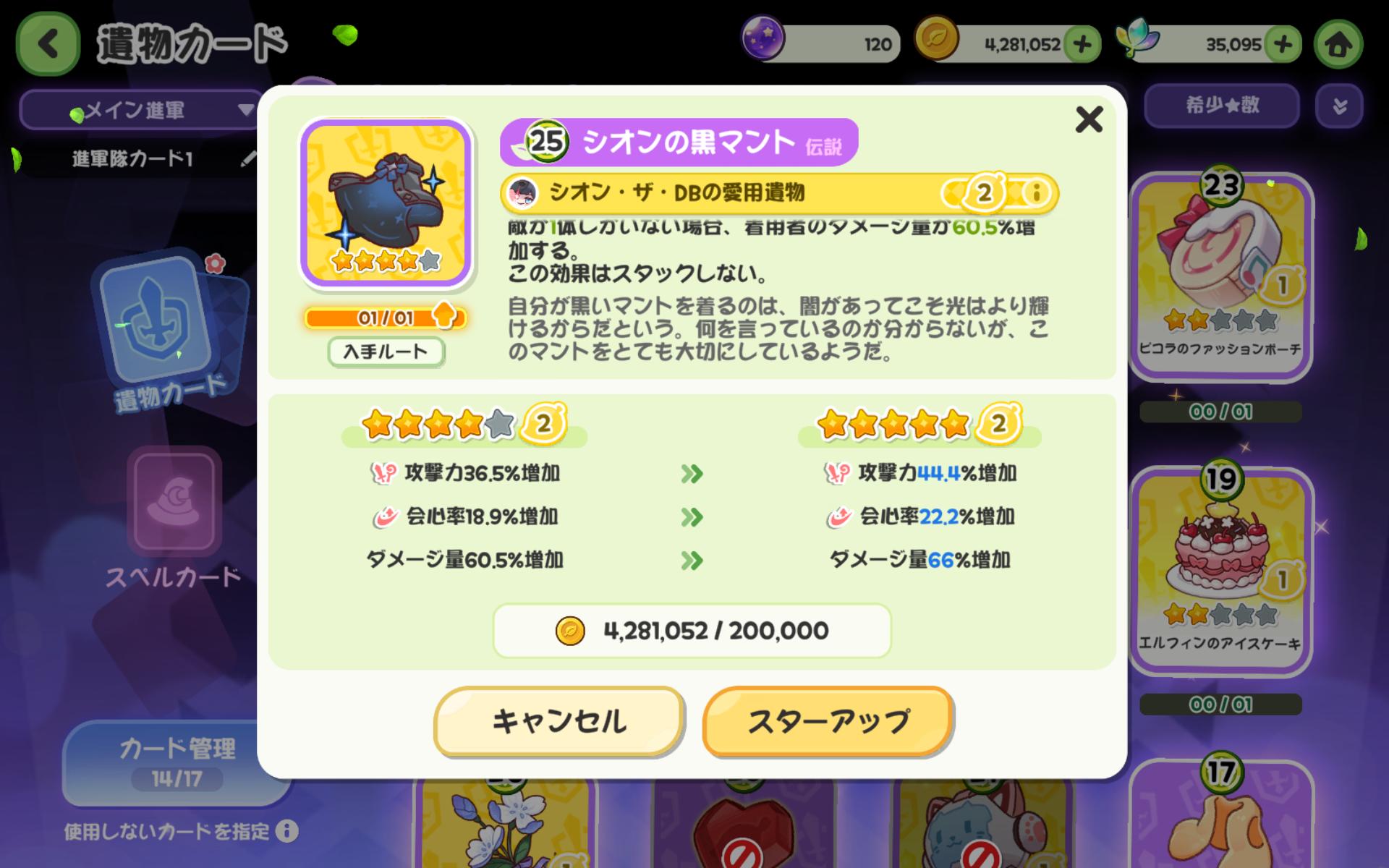Screen dimensions: 1389x868
Task: Add more butterfly currency with plus
Action: point(1283,45)
